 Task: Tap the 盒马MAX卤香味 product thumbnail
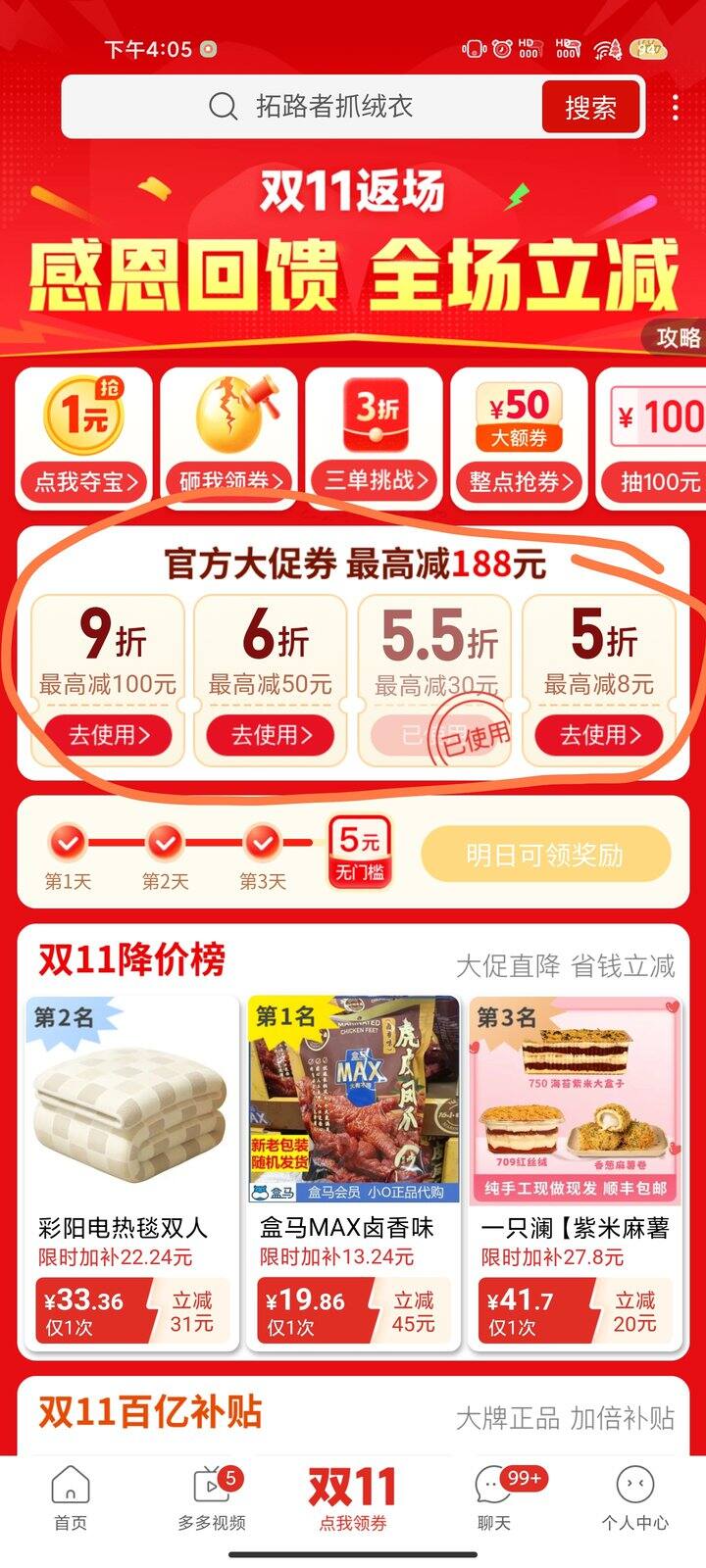coord(353,1098)
